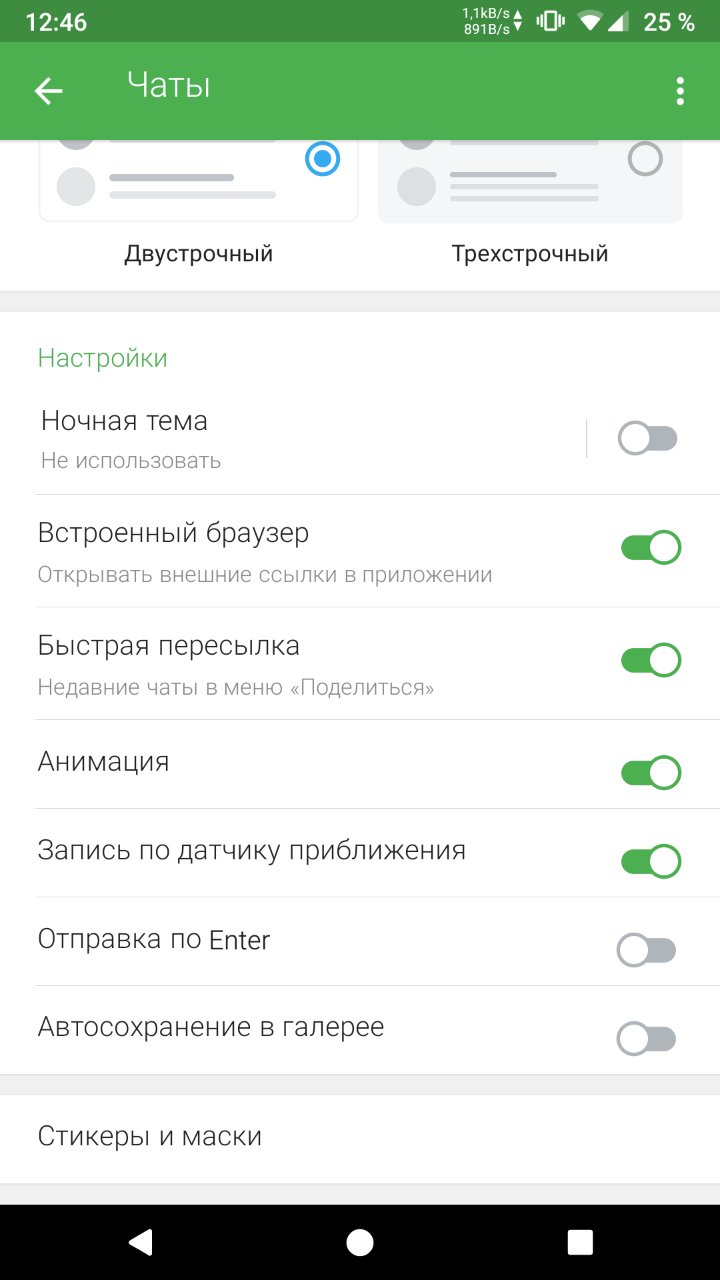This screenshot has width=720, height=1280.
Task: Open the three-dot overflow menu
Action: 680,91
